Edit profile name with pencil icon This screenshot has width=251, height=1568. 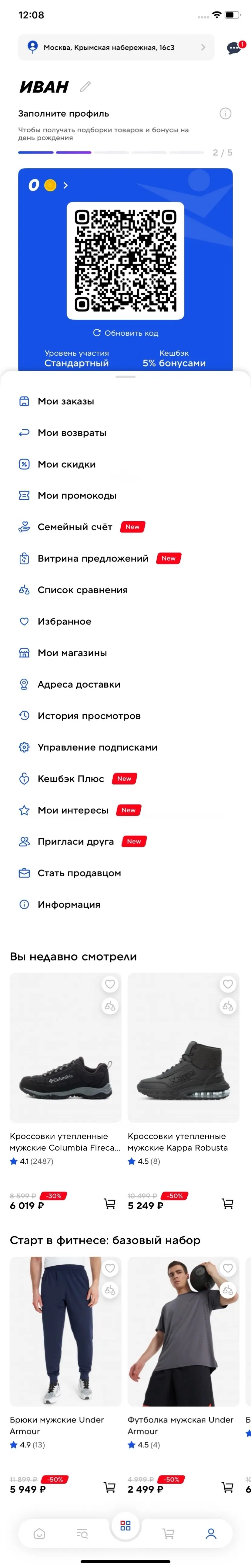tap(85, 87)
